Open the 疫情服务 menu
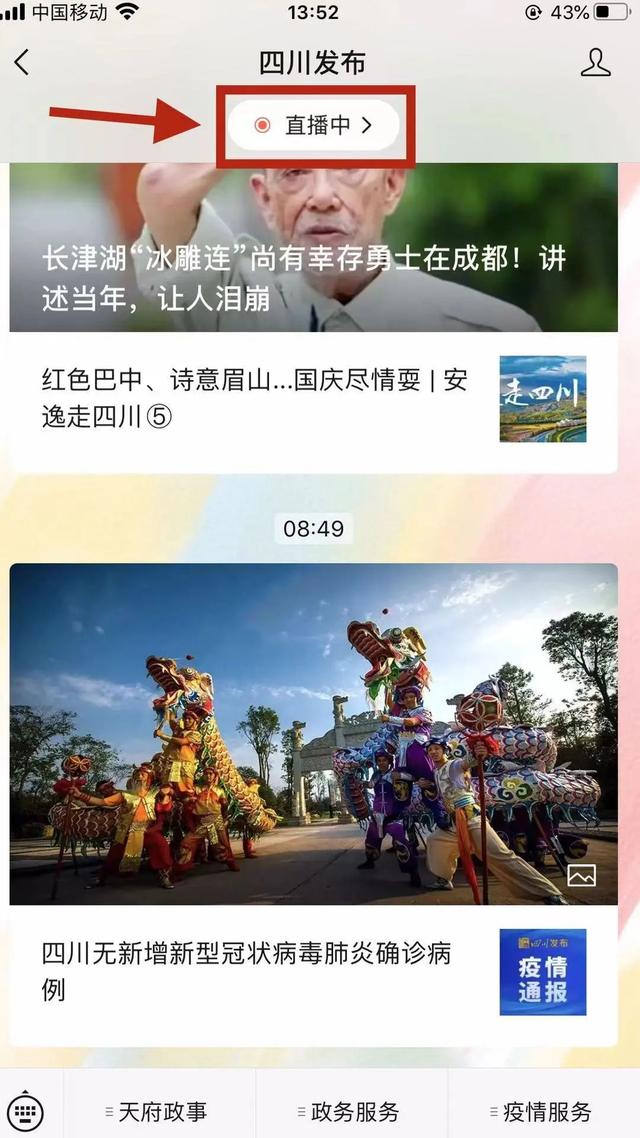 click(544, 1110)
